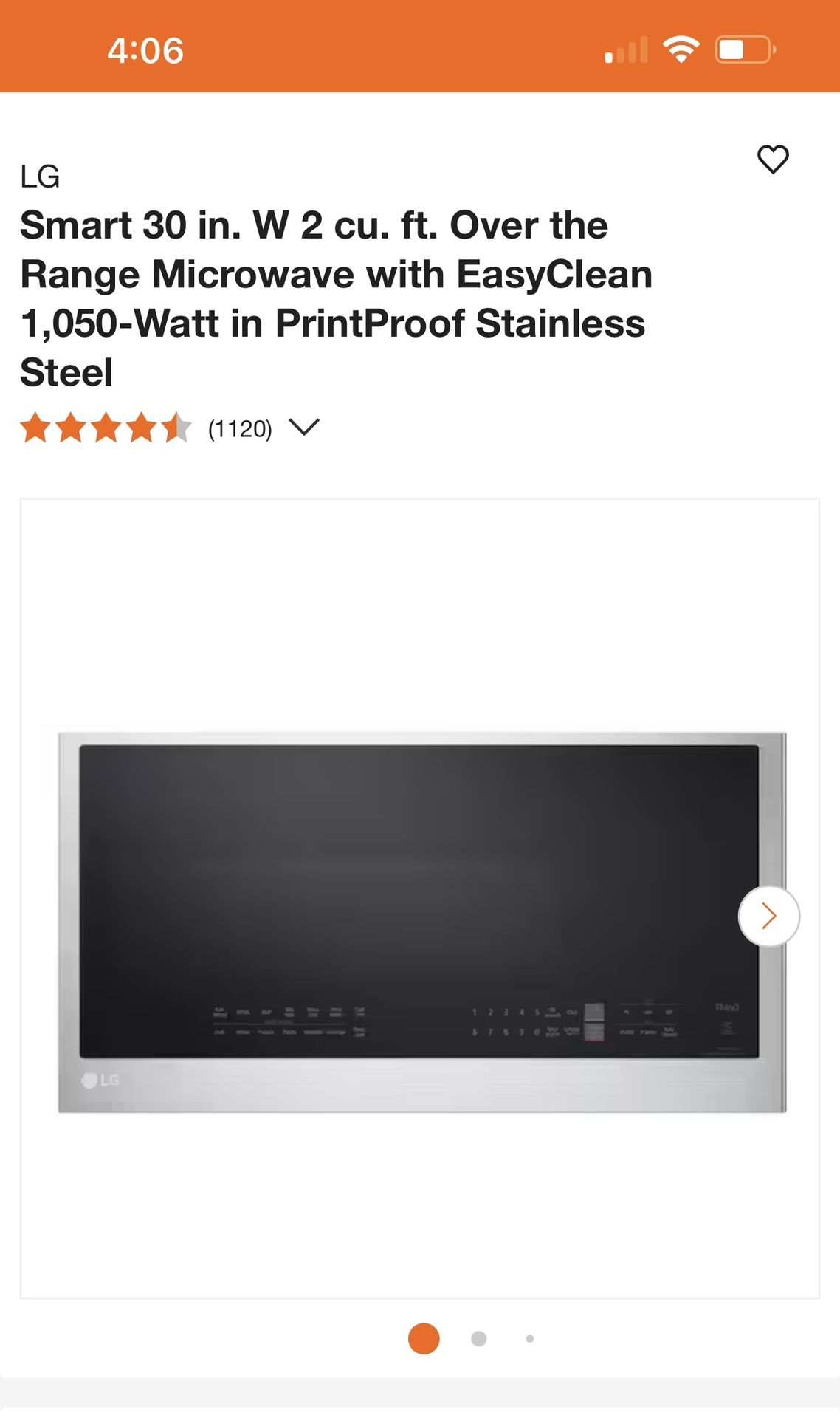Tap the clock in the status bar
Screen dimensions: 840x1418
click(x=145, y=50)
